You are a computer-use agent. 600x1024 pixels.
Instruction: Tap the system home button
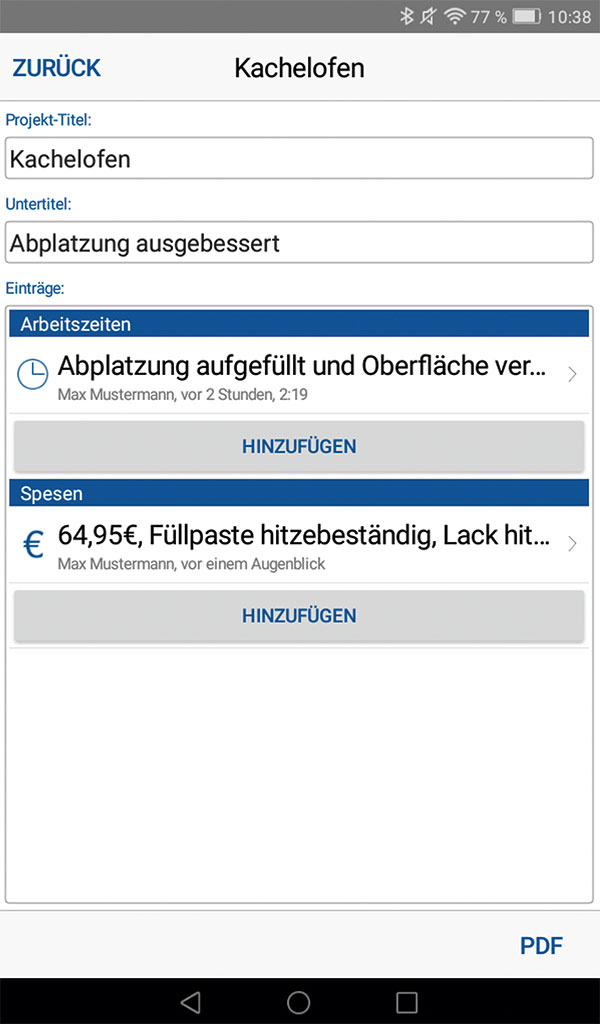298,1002
